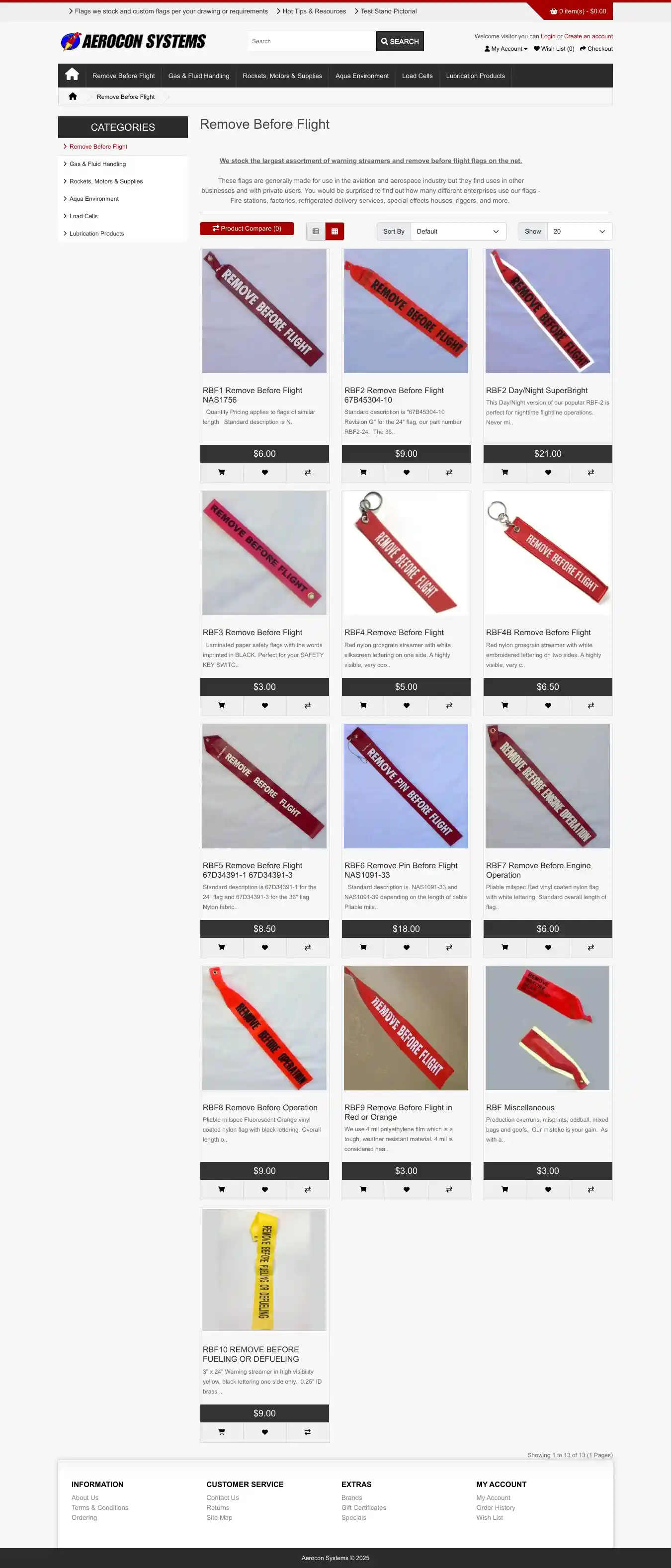
Task: Tap the search input field
Action: pos(311,41)
